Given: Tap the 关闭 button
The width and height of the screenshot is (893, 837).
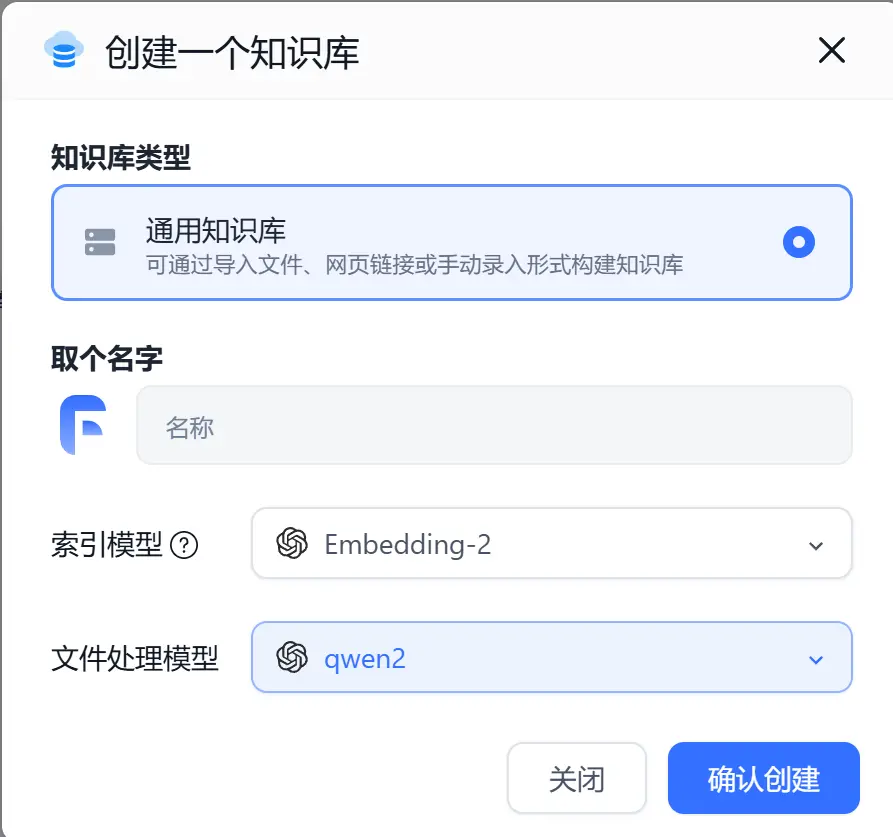Looking at the screenshot, I should coord(576,779).
